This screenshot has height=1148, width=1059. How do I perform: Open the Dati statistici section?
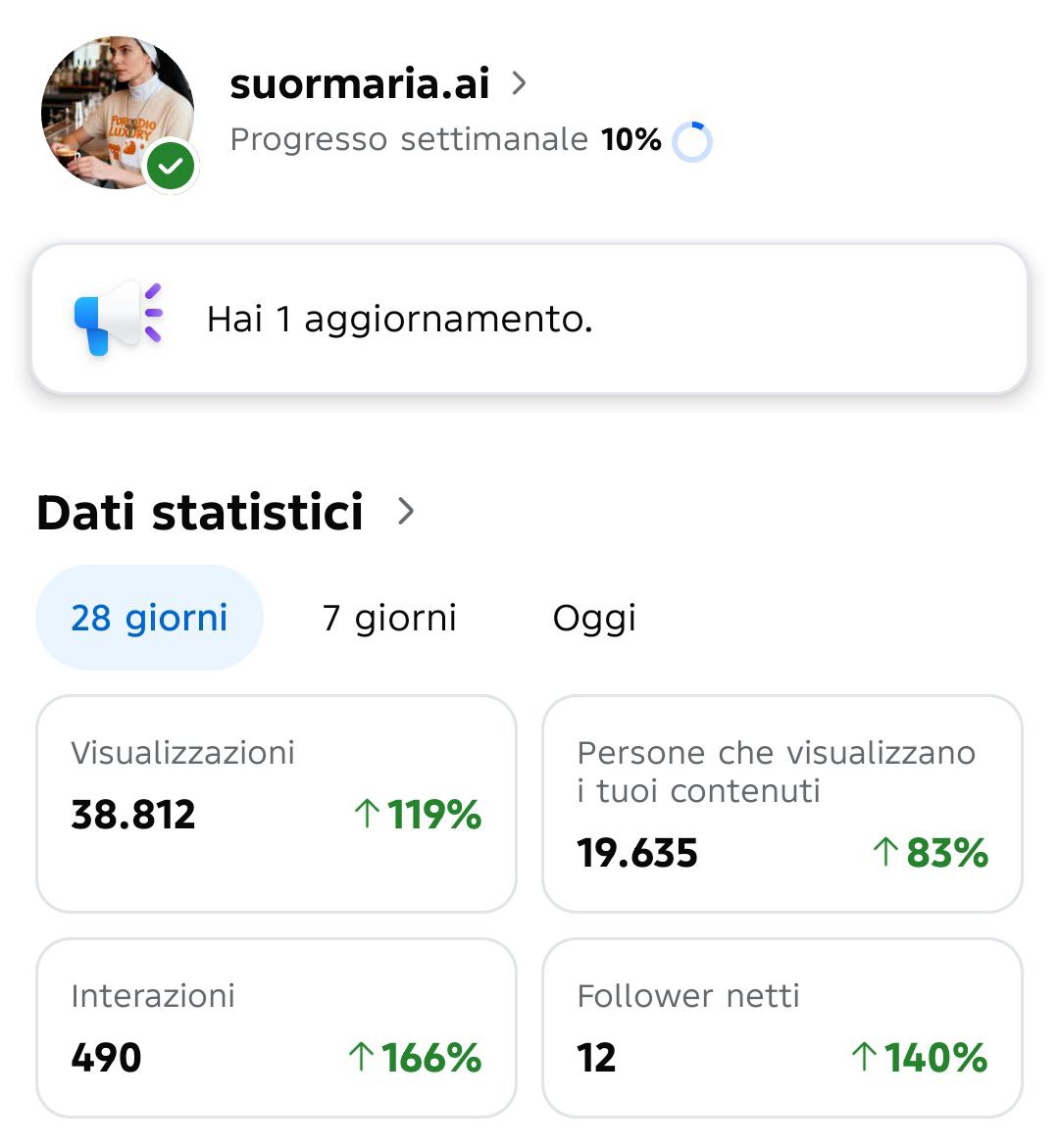pyautogui.click(x=227, y=512)
